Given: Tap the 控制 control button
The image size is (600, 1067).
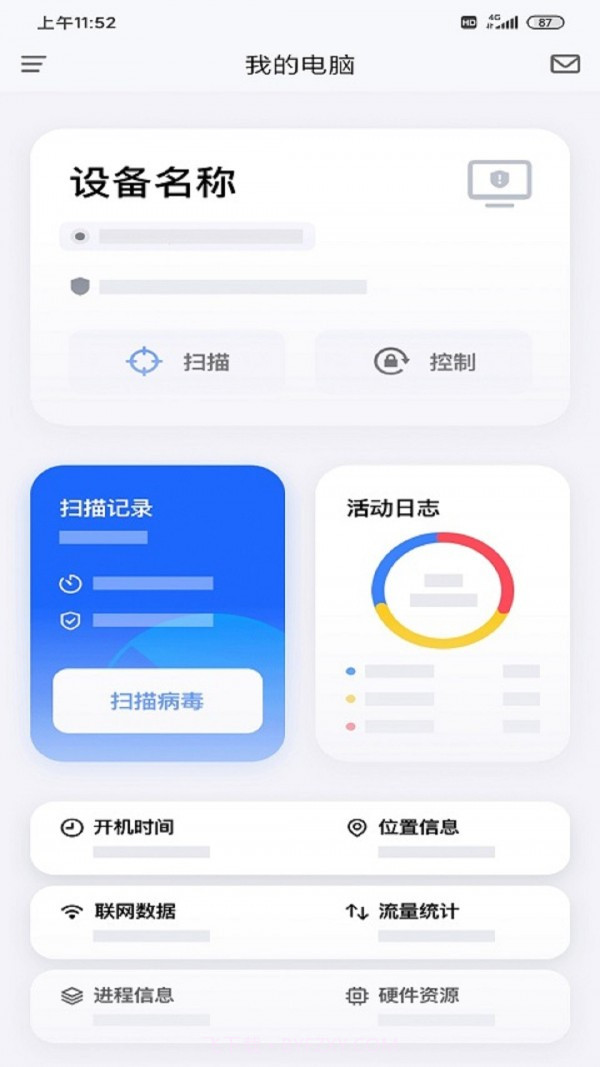Looking at the screenshot, I should pyautogui.click(x=423, y=361).
